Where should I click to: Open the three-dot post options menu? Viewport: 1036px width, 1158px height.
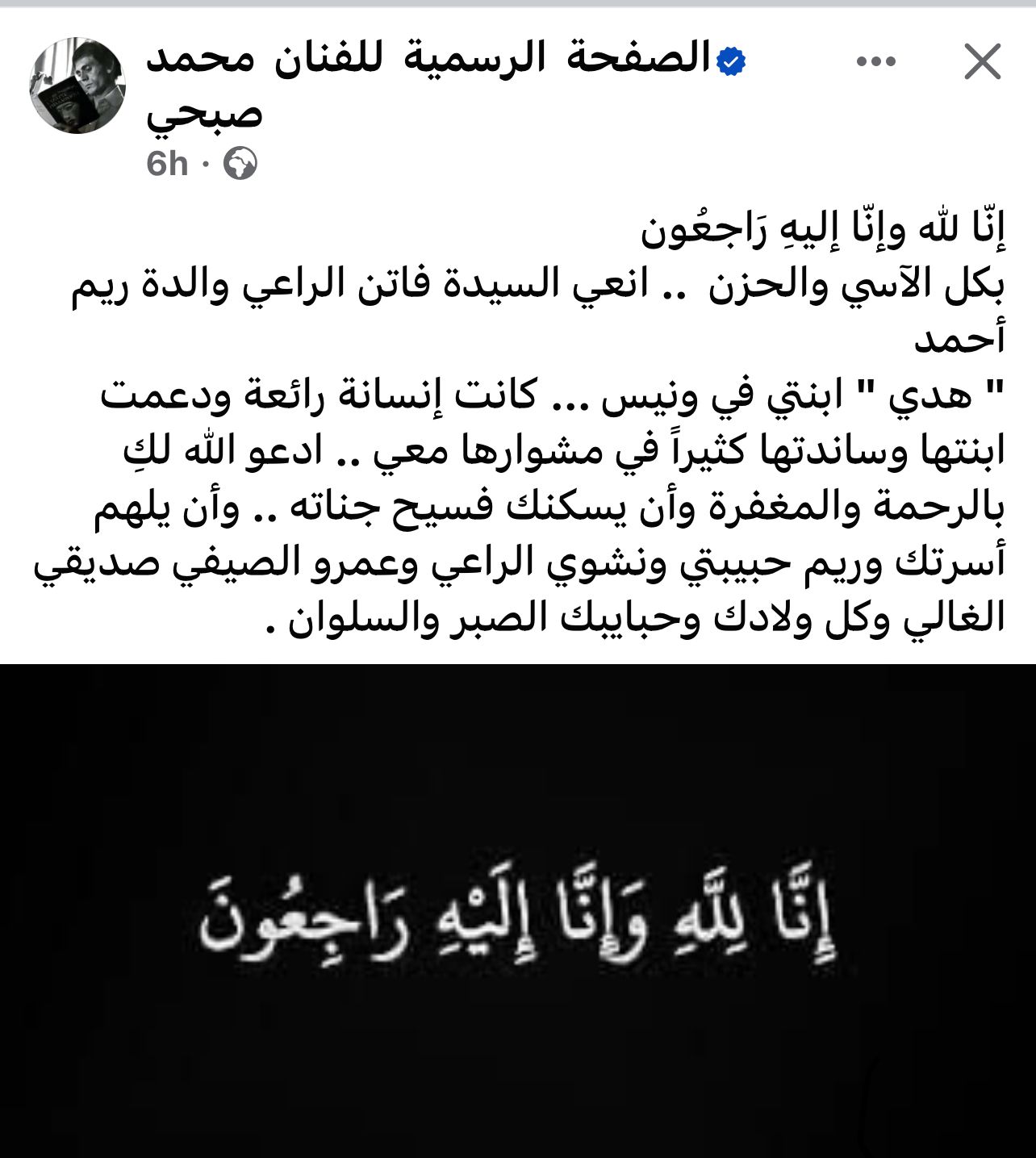(x=876, y=61)
